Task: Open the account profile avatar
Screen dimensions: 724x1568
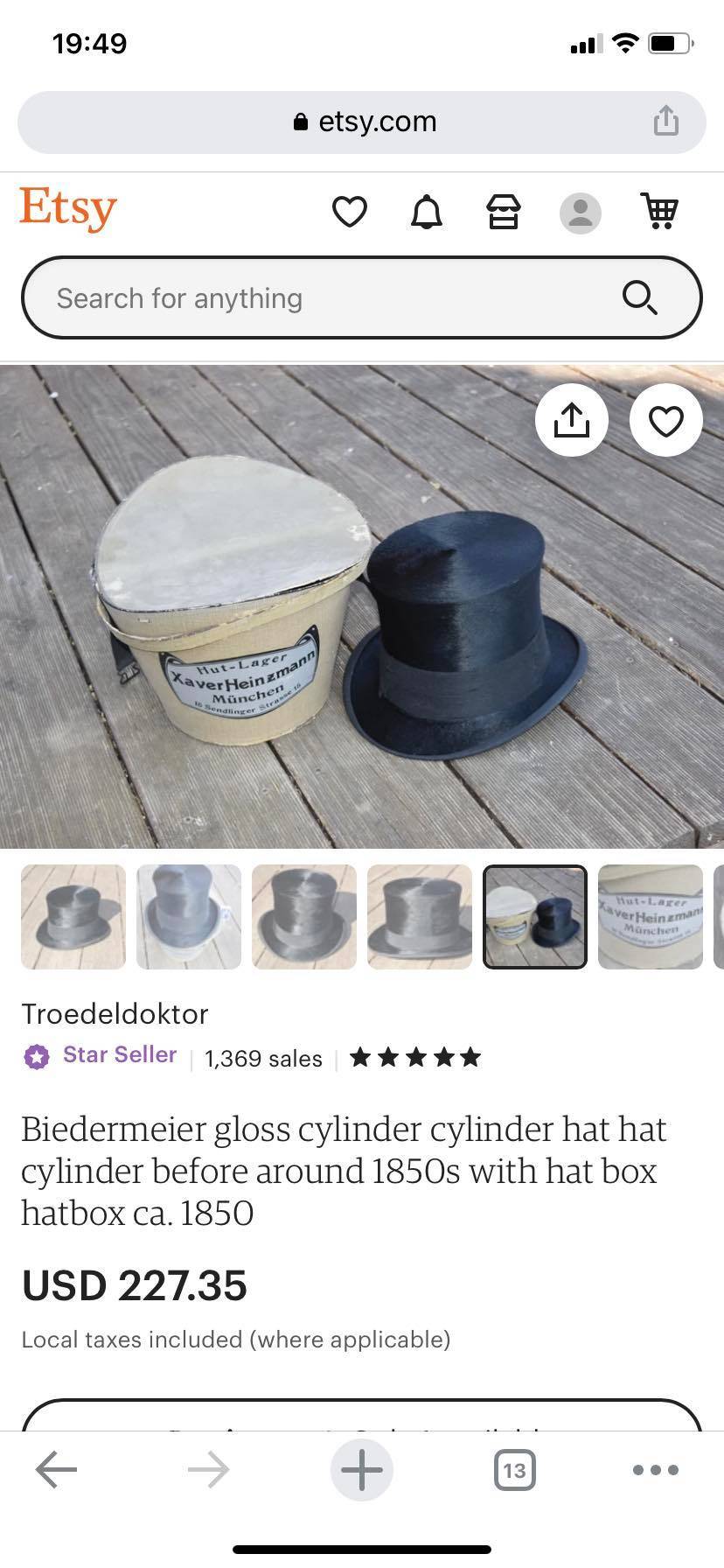Action: (x=581, y=213)
